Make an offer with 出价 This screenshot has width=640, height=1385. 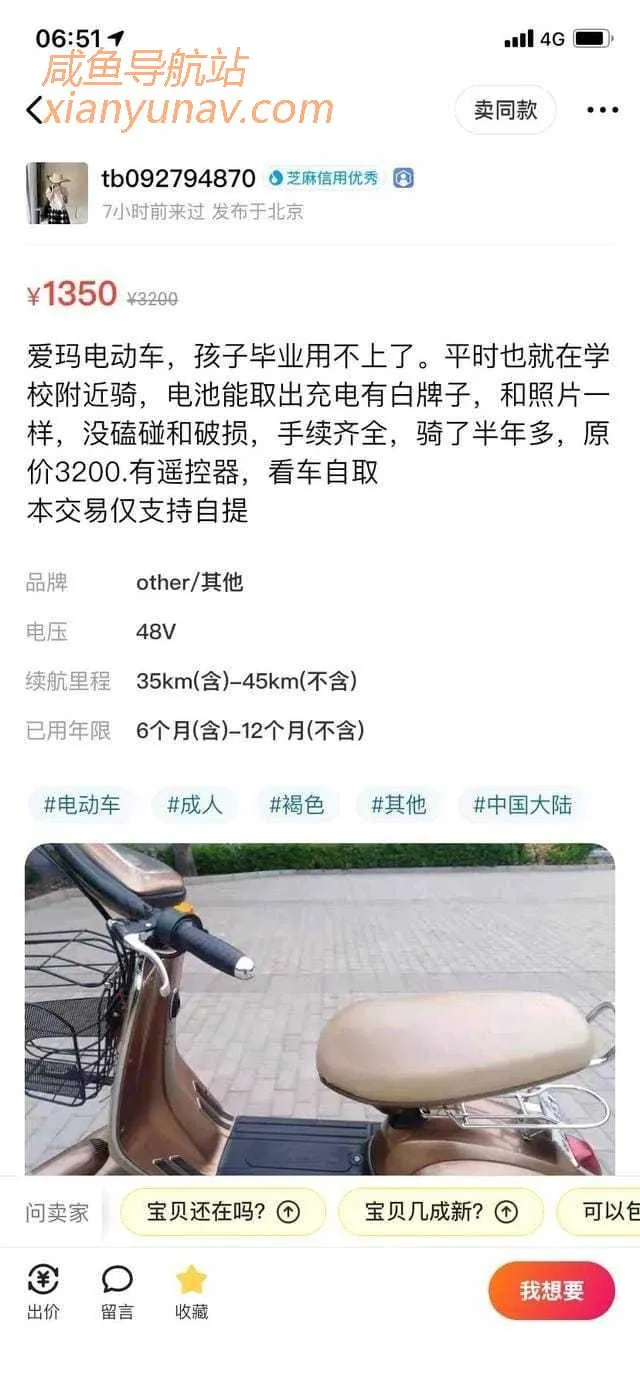[x=43, y=1291]
